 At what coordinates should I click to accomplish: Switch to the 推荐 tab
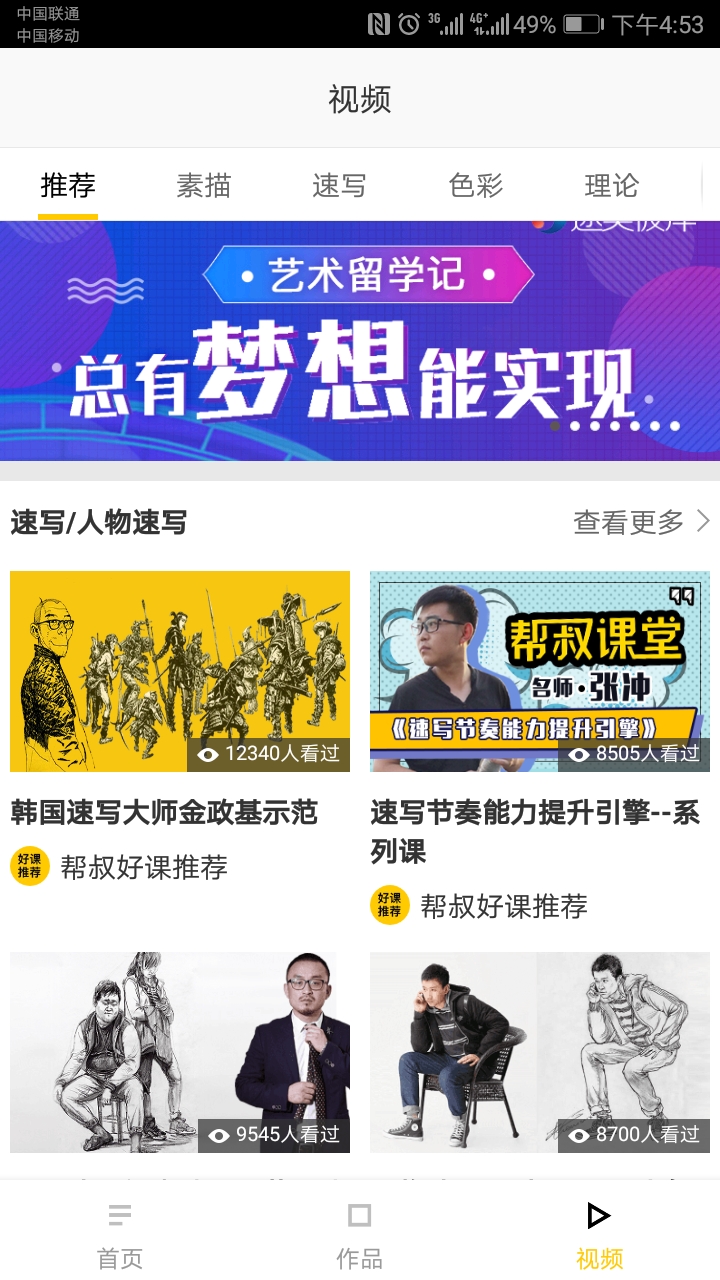coord(68,186)
